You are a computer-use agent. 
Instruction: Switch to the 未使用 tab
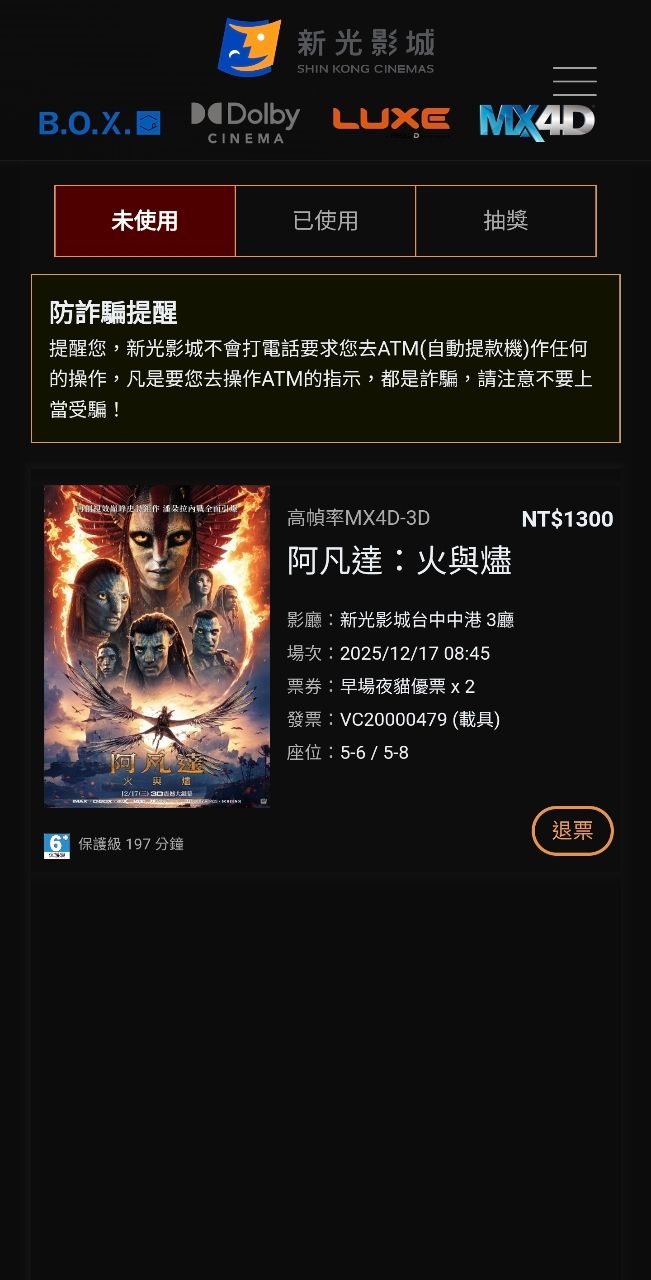pos(145,221)
